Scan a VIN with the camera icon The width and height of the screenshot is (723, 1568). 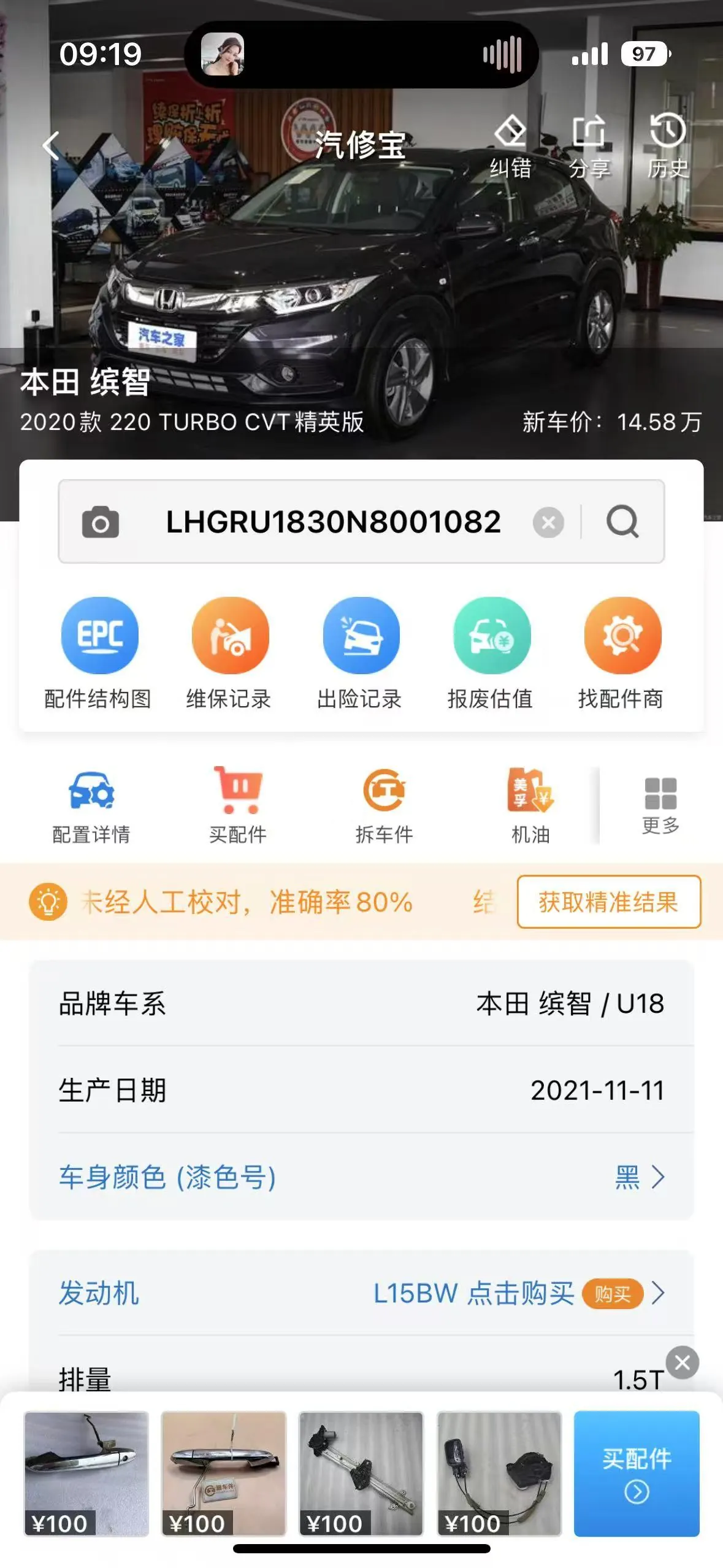(101, 522)
